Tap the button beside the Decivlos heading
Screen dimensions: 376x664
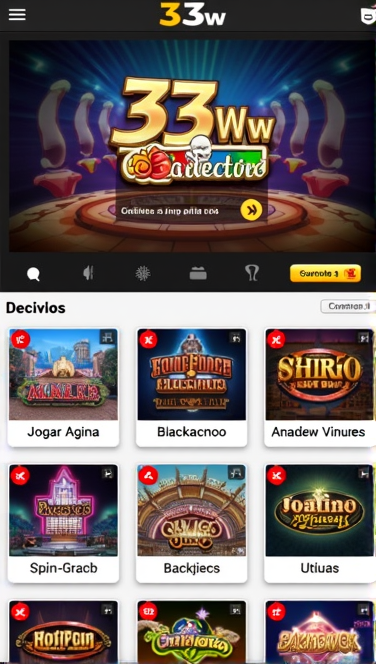(348, 306)
